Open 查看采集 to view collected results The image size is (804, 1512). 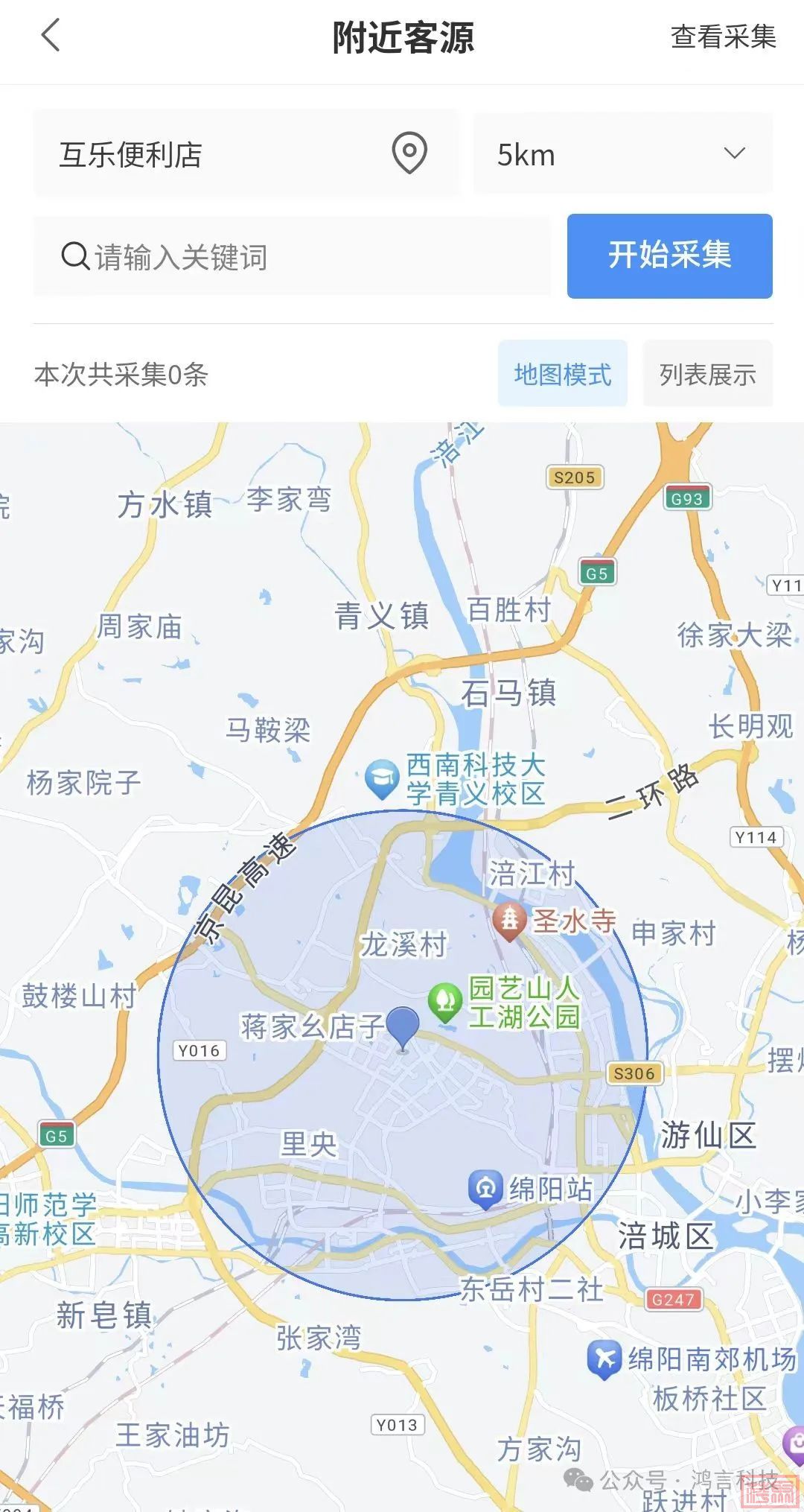[x=723, y=36]
